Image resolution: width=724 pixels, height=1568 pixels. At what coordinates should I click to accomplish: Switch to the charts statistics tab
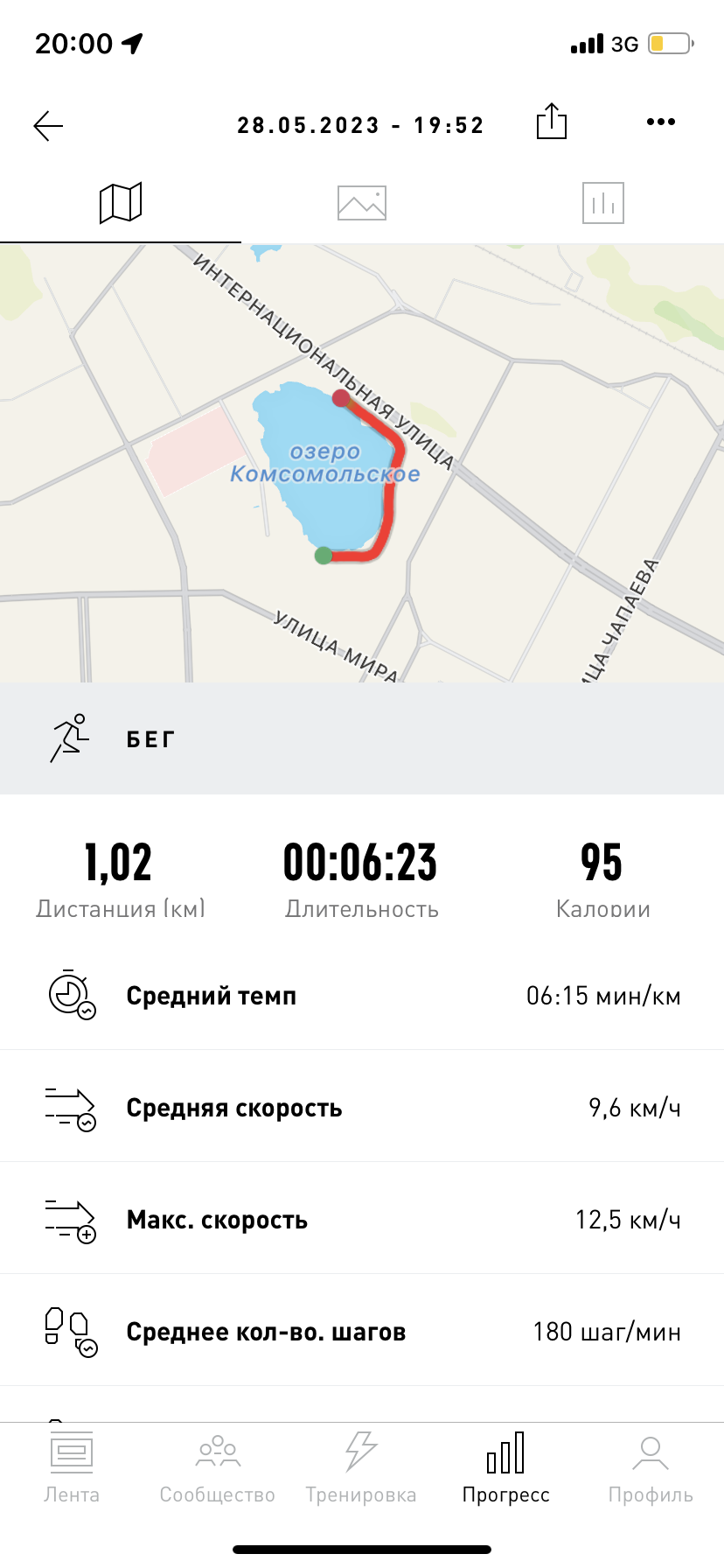pyautogui.click(x=603, y=203)
